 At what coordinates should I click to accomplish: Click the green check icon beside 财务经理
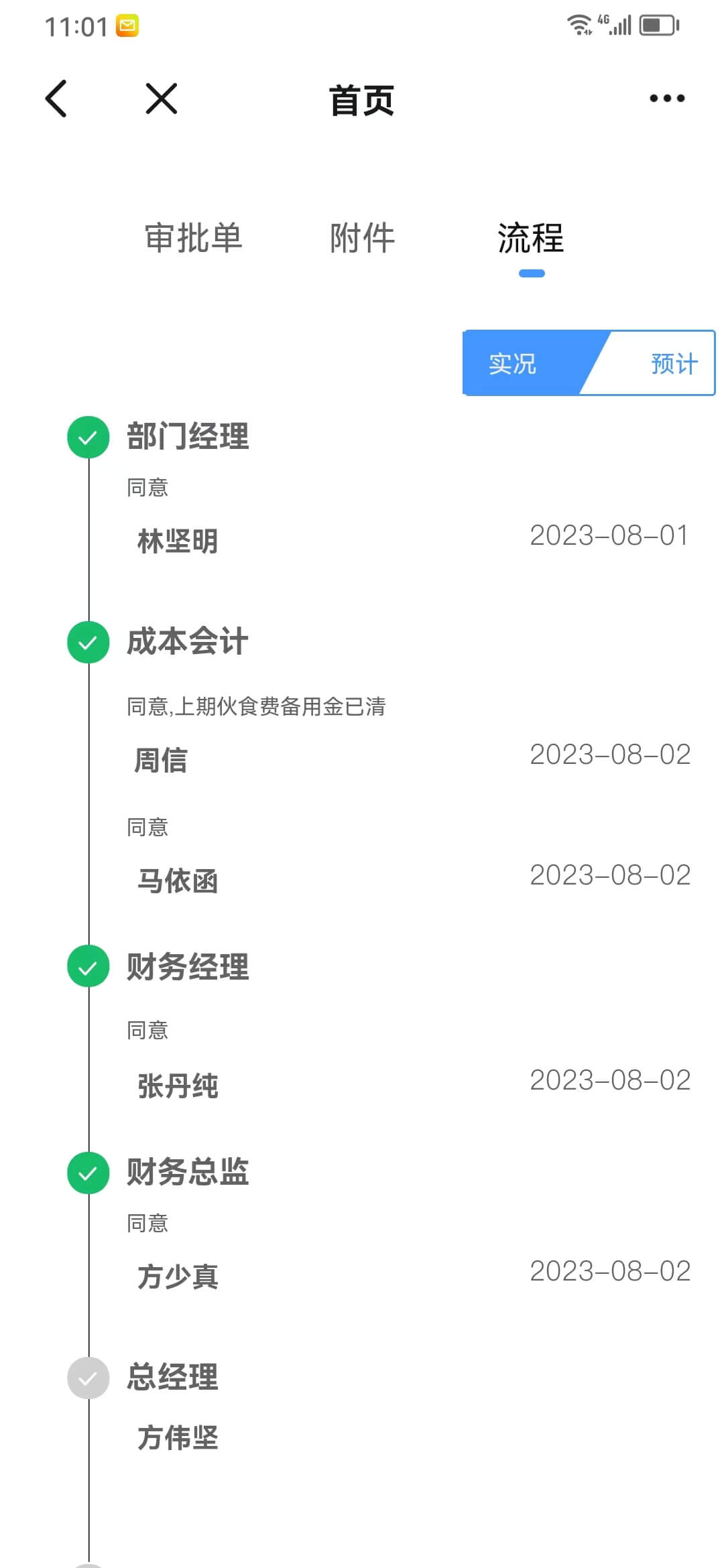pos(88,967)
